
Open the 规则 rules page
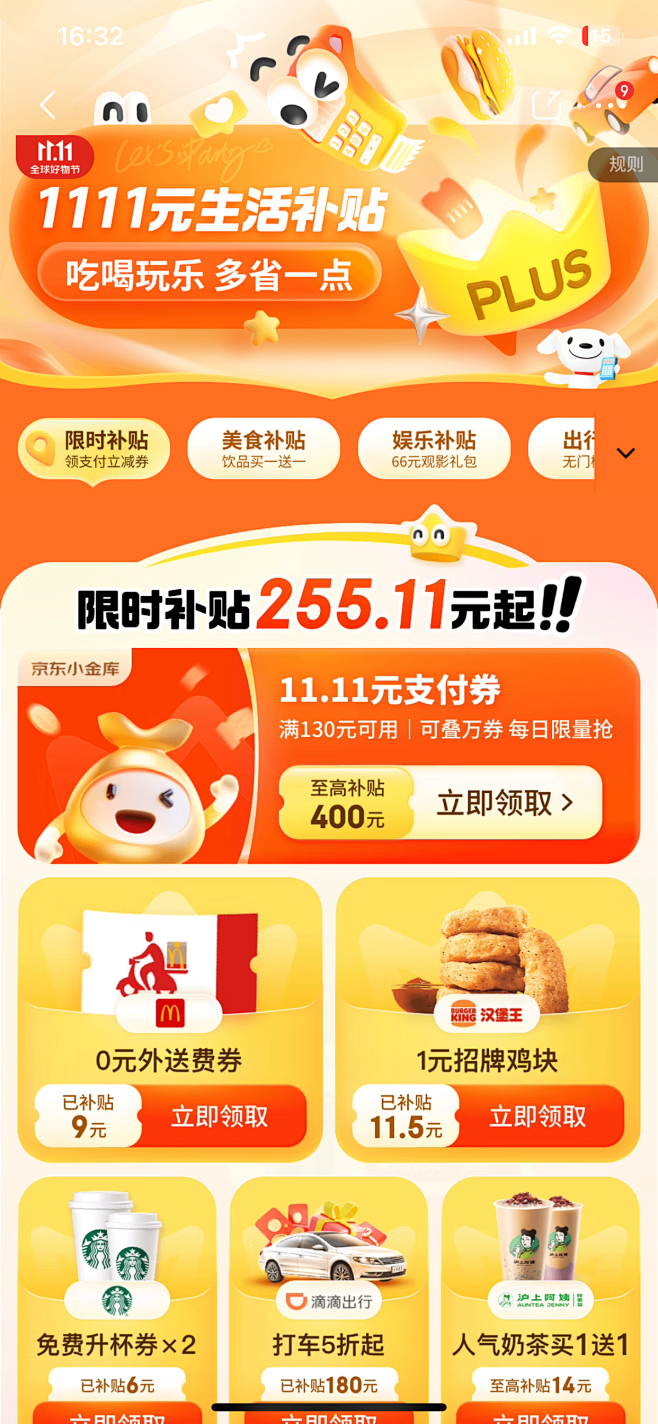point(625,164)
